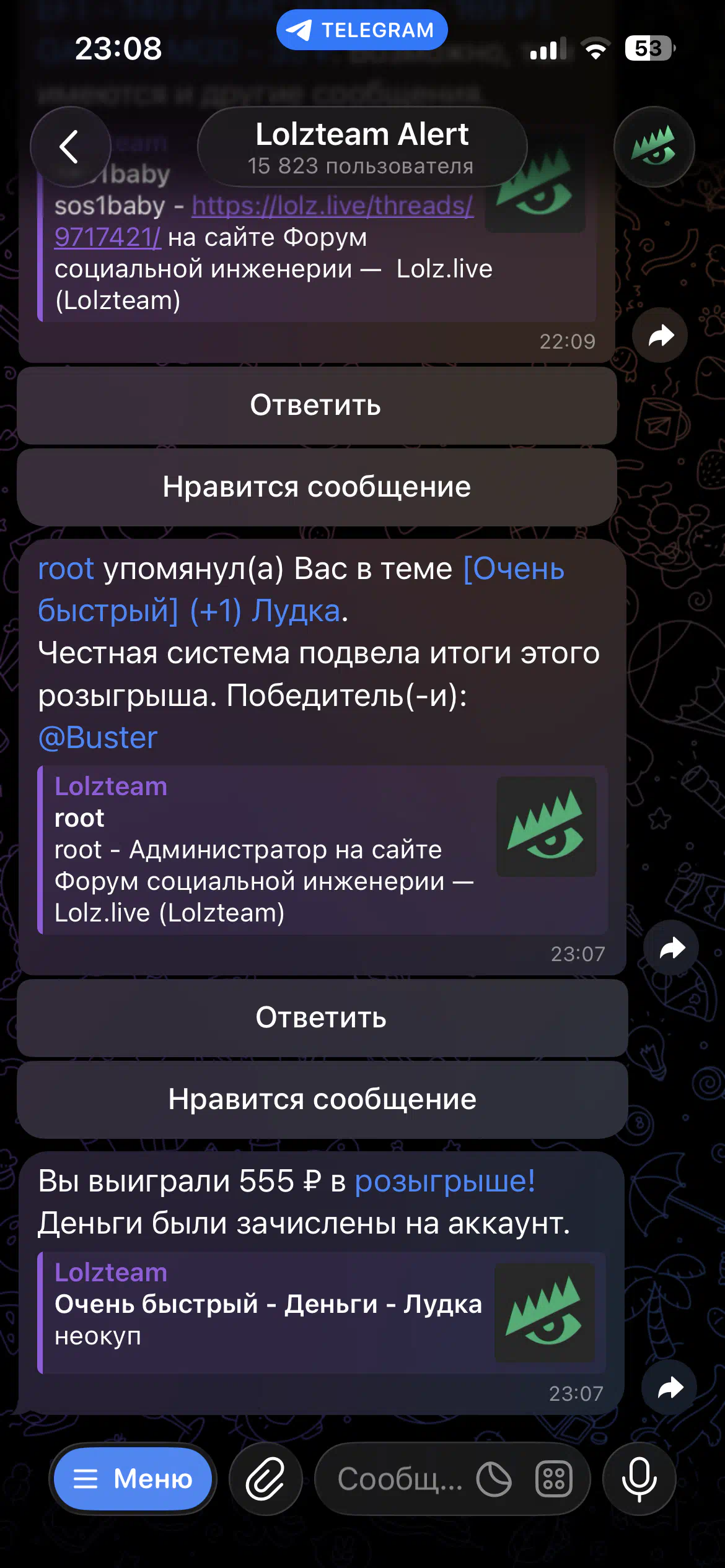Record a voice message with the microphone
Image resolution: width=725 pixels, height=1568 pixels.
click(639, 1479)
